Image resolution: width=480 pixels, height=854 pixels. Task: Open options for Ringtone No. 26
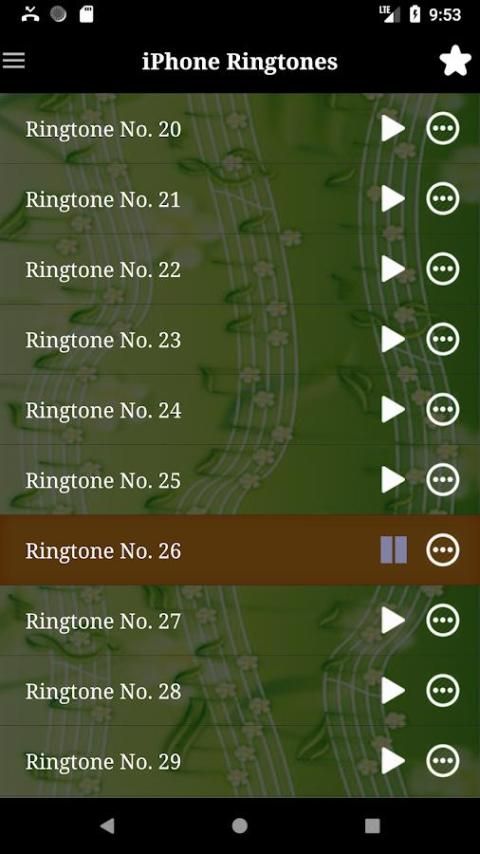point(442,550)
